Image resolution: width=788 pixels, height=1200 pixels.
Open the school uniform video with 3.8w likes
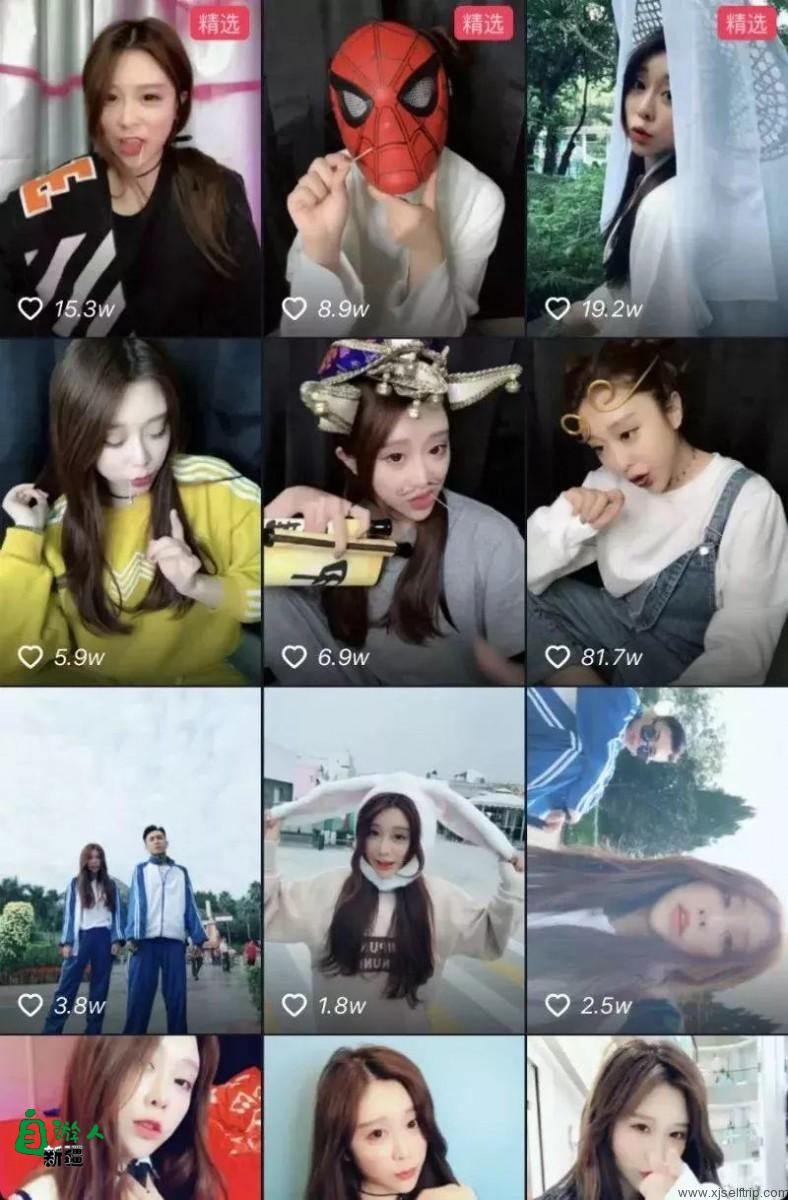tap(130, 860)
